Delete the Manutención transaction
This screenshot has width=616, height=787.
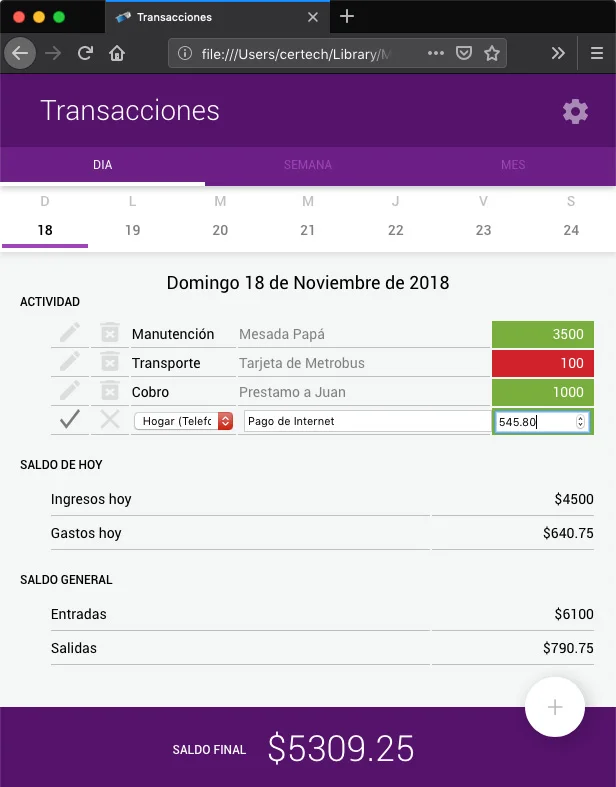click(x=110, y=334)
